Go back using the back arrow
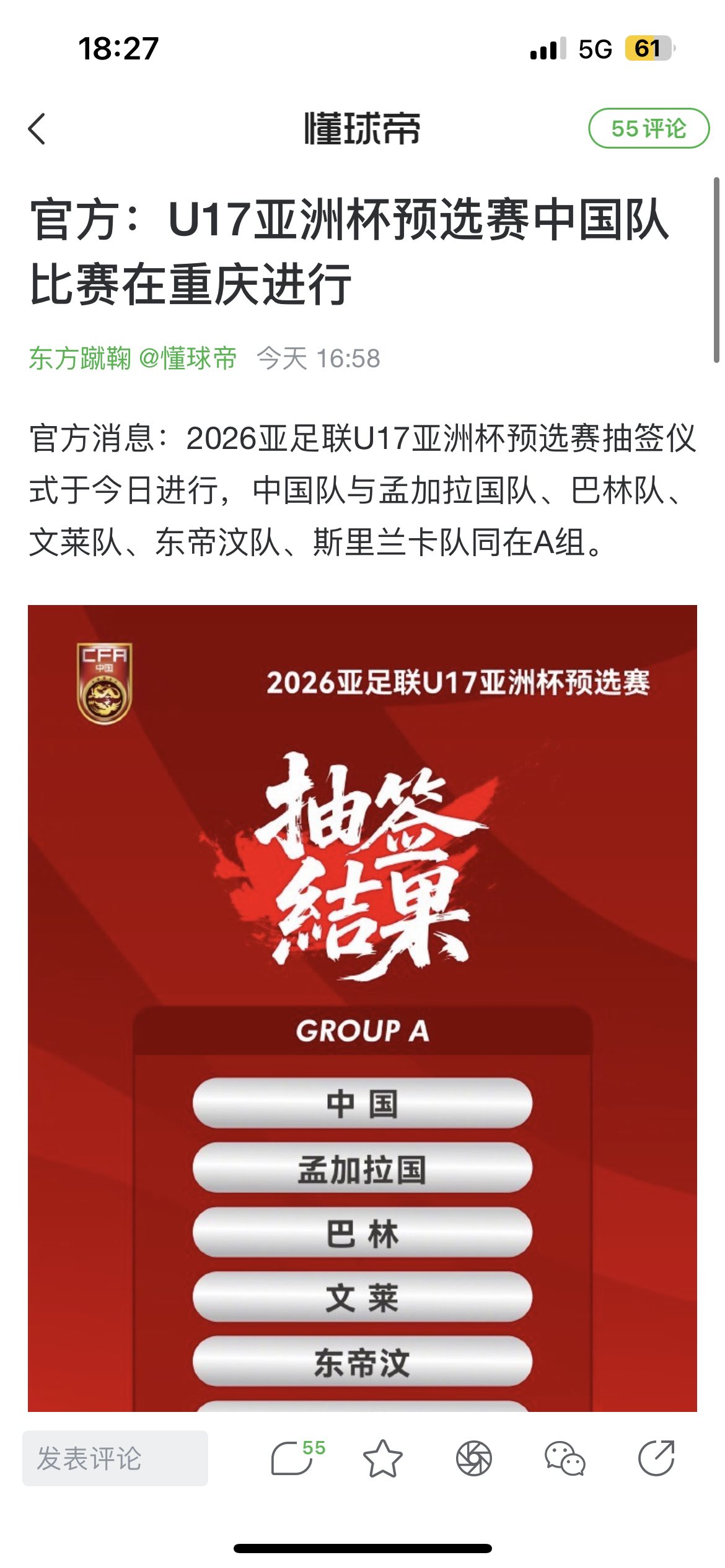The width and height of the screenshot is (725, 1568). [37, 129]
